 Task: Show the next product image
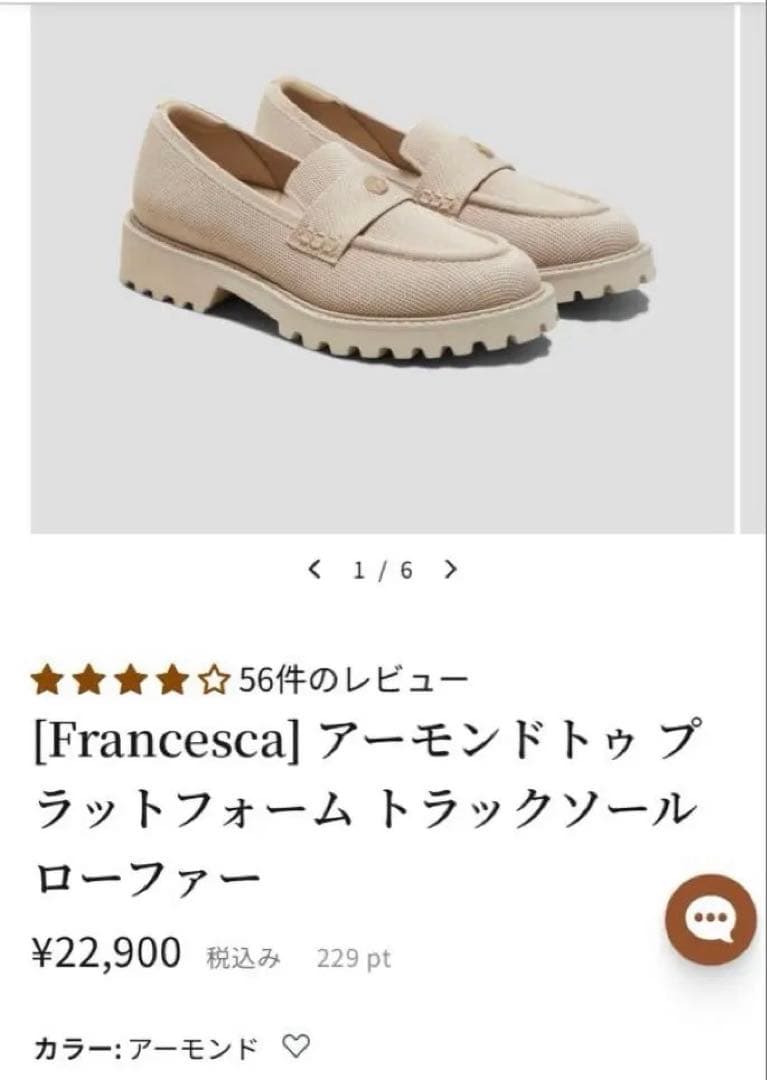pos(451,570)
